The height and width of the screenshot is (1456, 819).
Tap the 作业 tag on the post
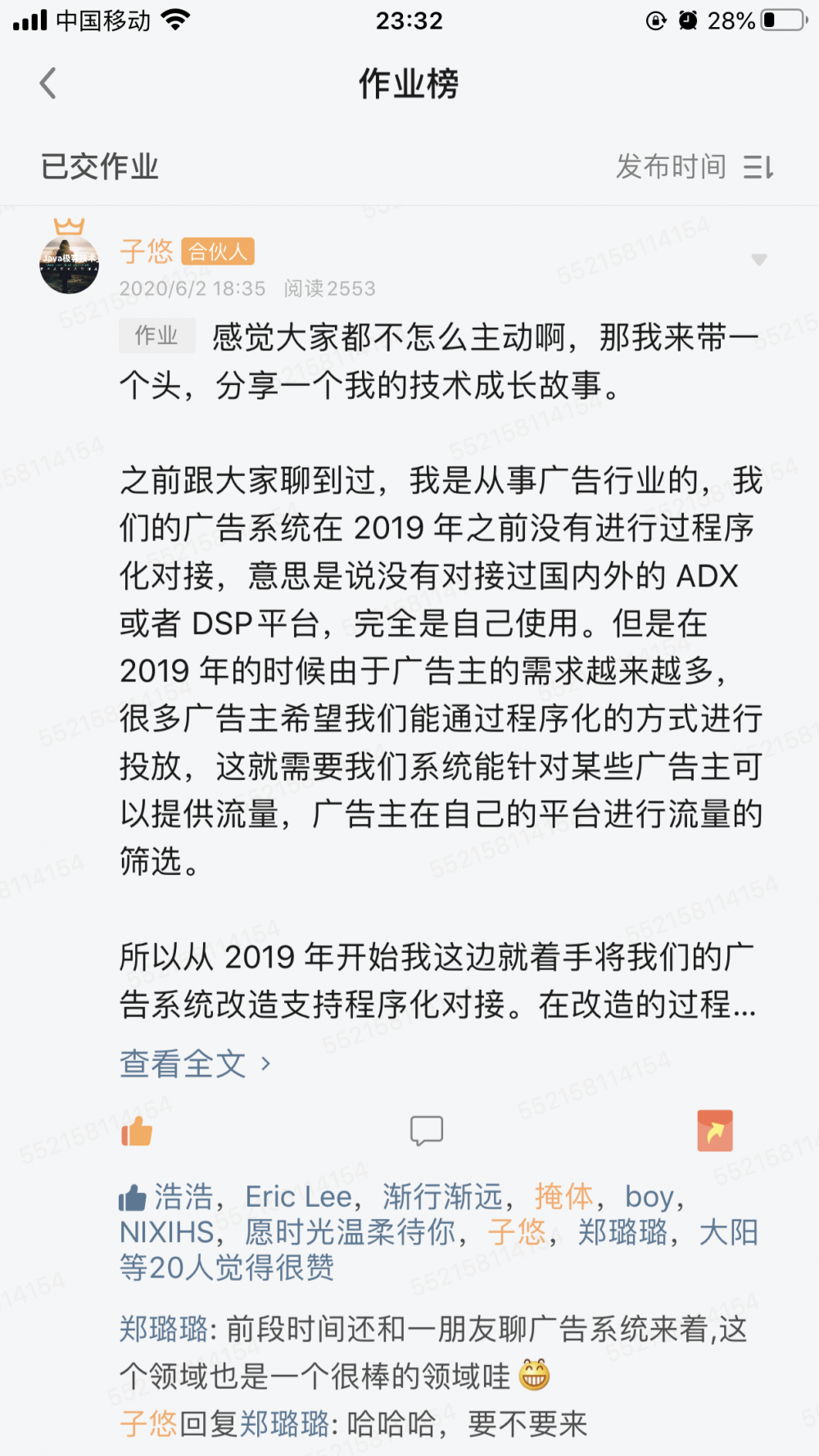157,336
